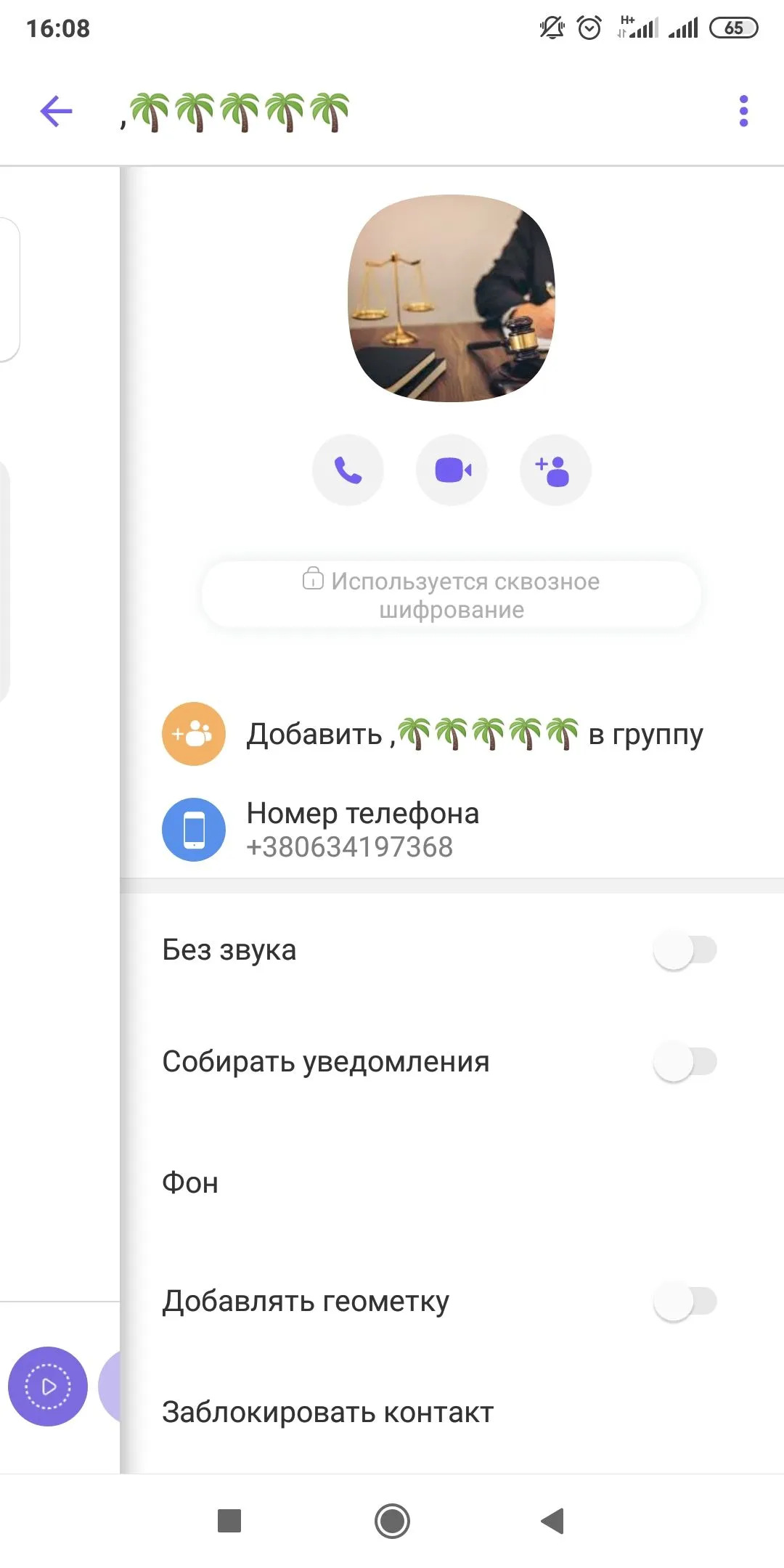The image size is (784, 1568).
Task: Tap the add participant icon
Action: pyautogui.click(x=555, y=470)
